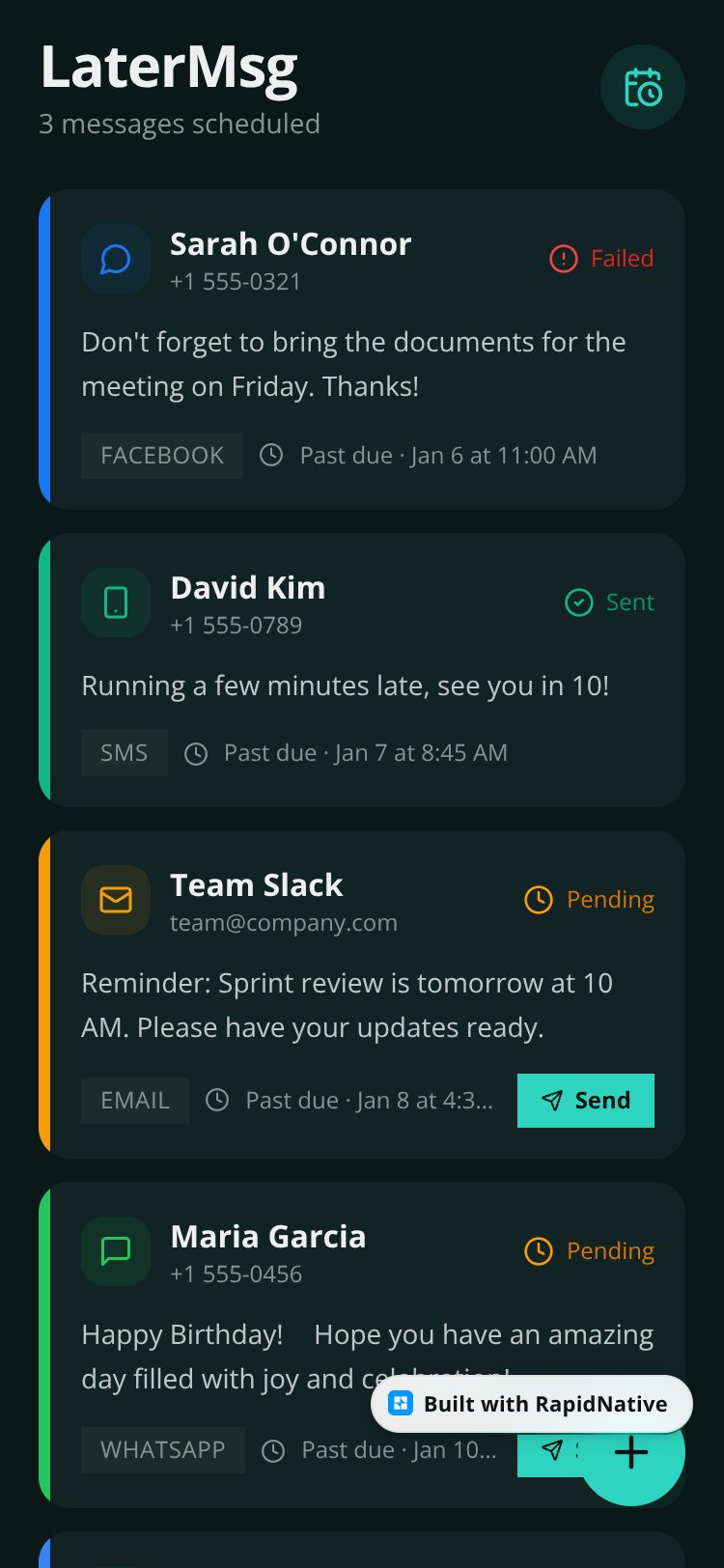Screen dimensions: 724x1568
Task: Open the Team Slack pending message card
Action: 362,994
